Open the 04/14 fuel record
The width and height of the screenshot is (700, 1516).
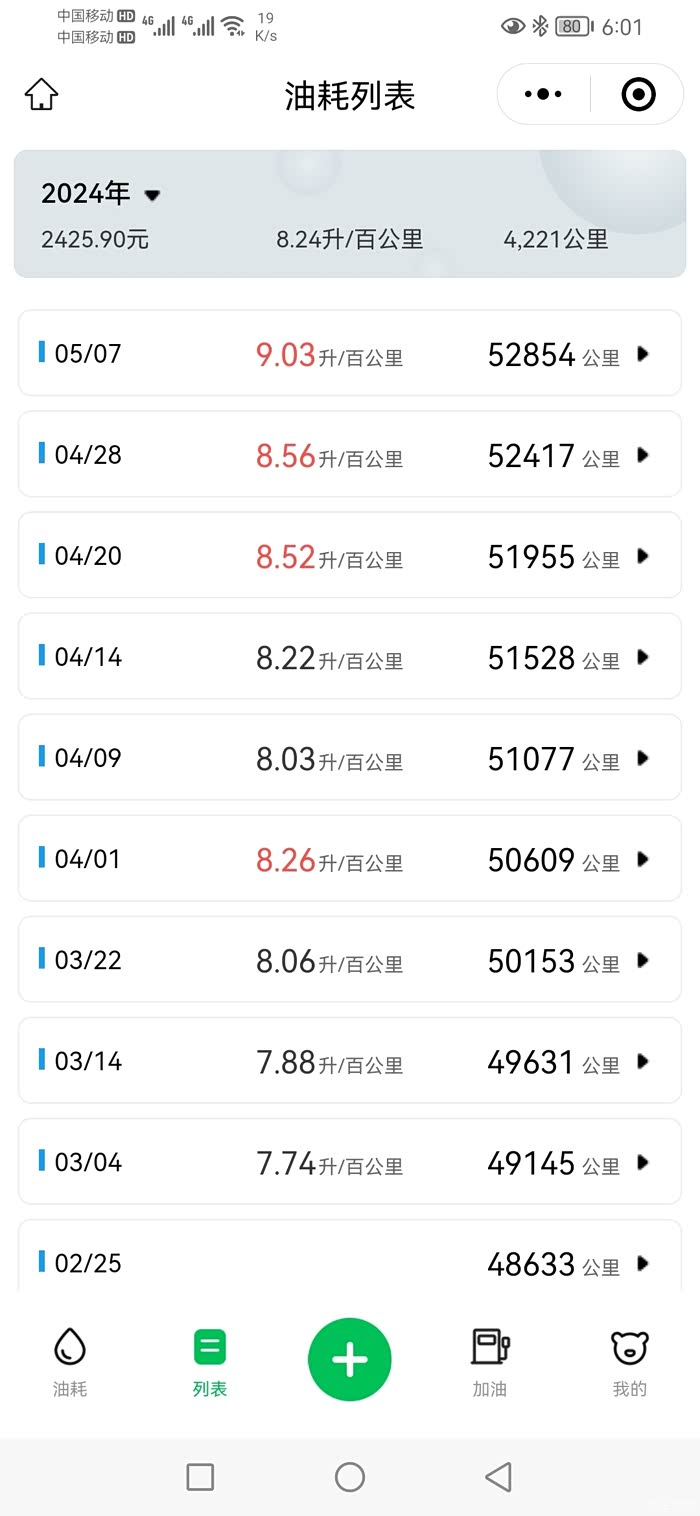(x=350, y=656)
